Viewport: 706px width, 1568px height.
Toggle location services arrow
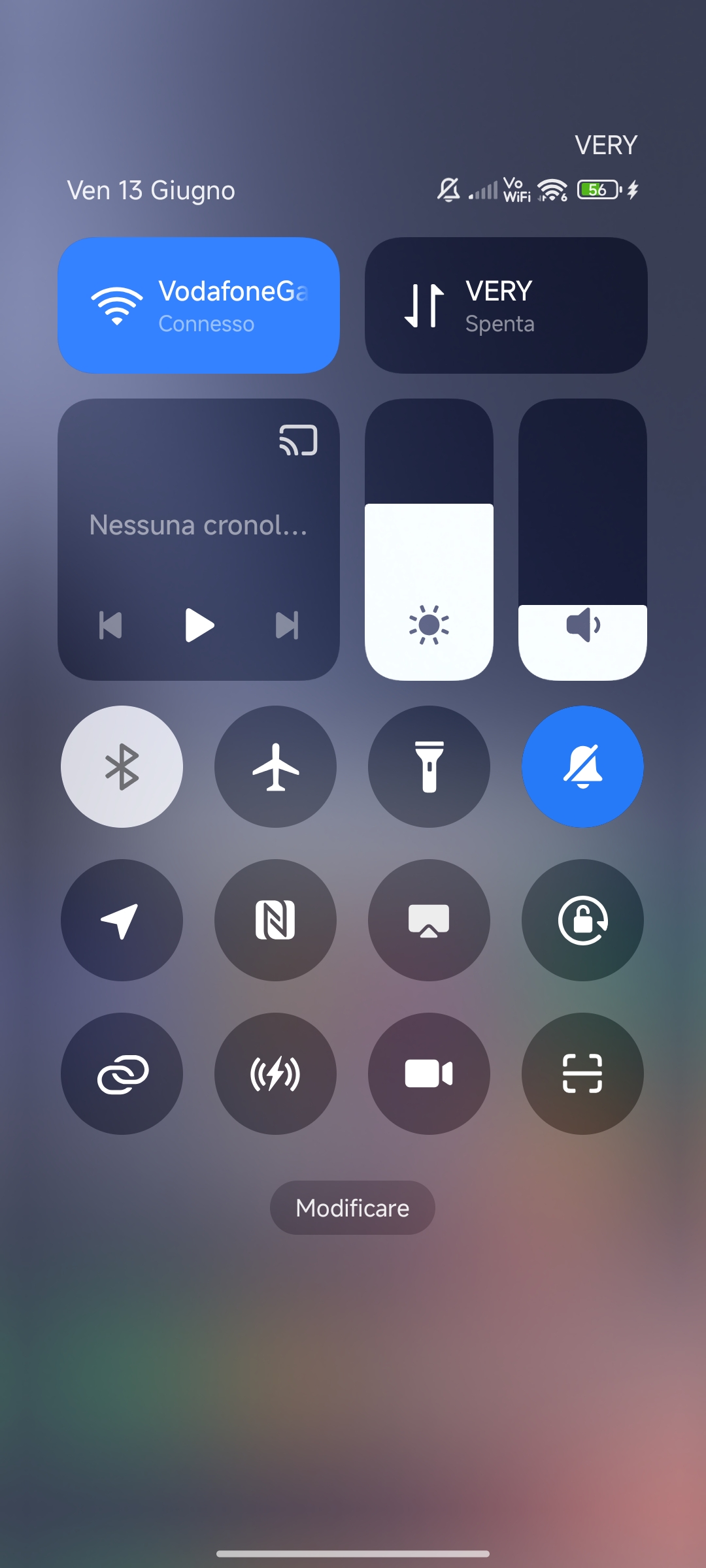tap(122, 920)
